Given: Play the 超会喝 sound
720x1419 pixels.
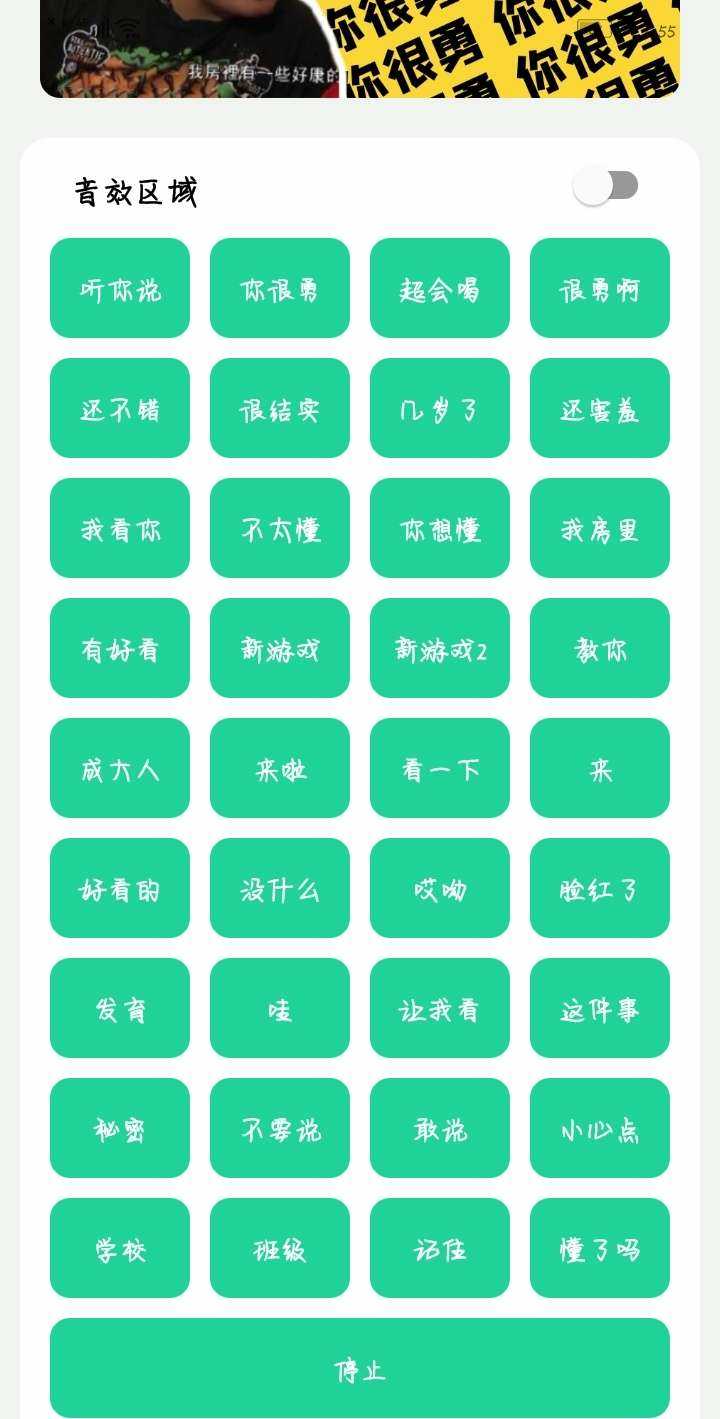Looking at the screenshot, I should [440, 288].
